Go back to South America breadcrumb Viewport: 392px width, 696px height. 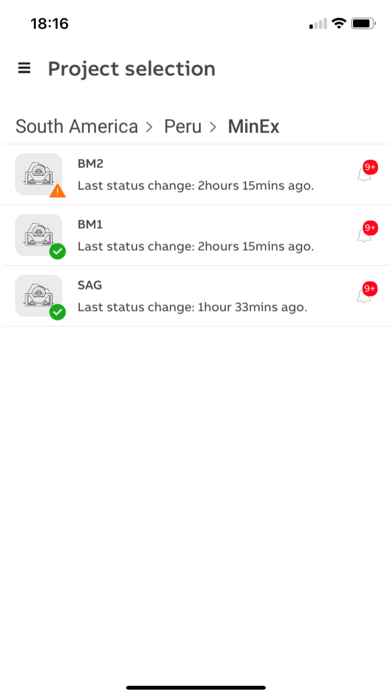(x=77, y=127)
